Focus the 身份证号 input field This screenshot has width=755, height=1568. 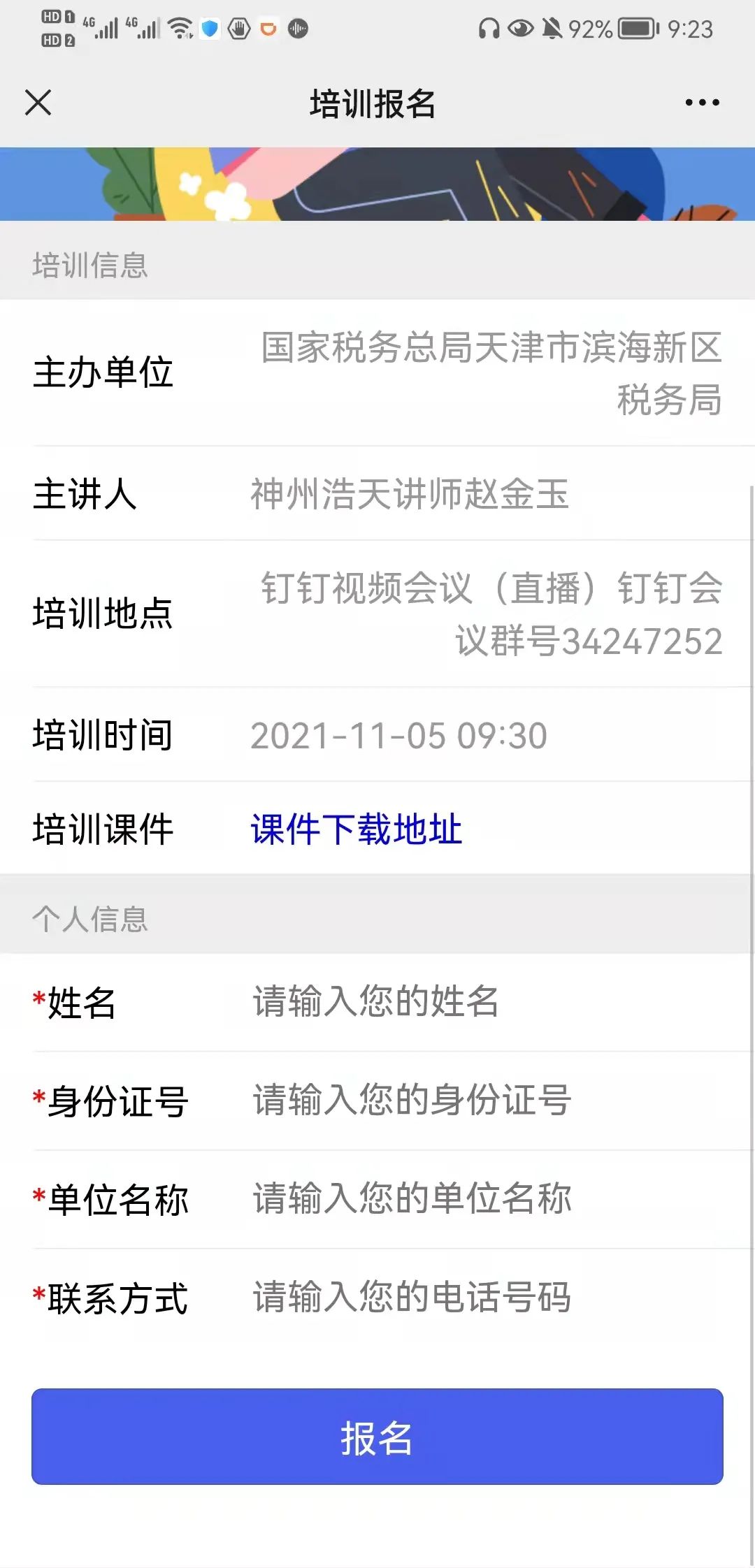[486, 1100]
